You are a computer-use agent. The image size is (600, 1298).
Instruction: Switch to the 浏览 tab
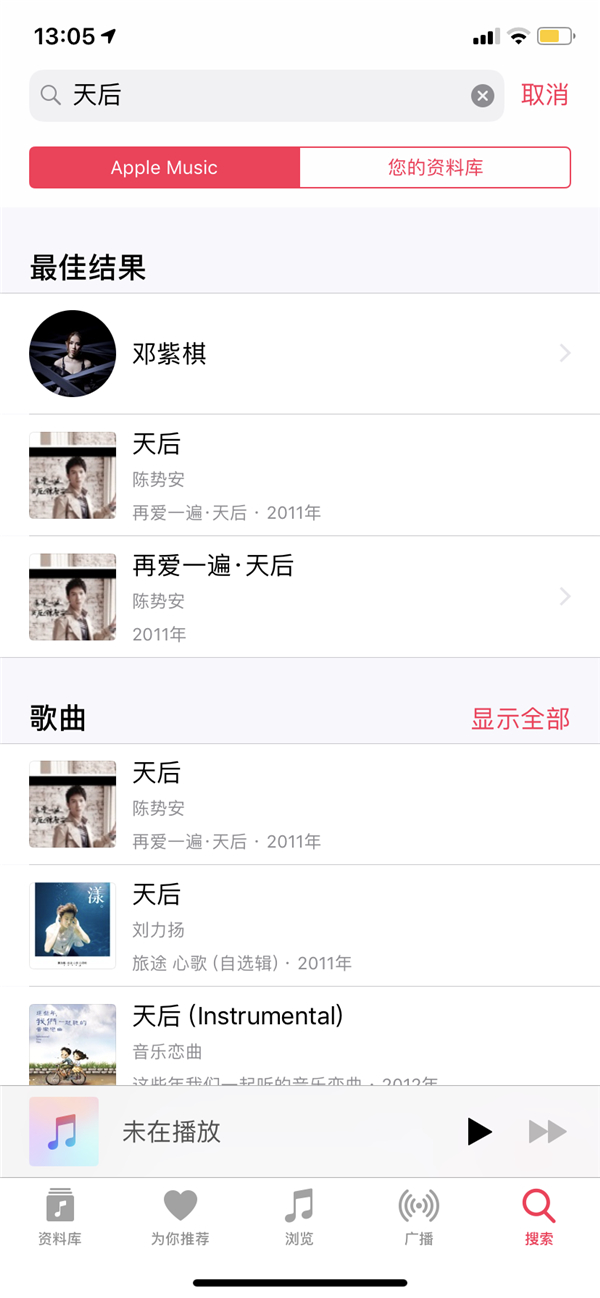point(299,1216)
